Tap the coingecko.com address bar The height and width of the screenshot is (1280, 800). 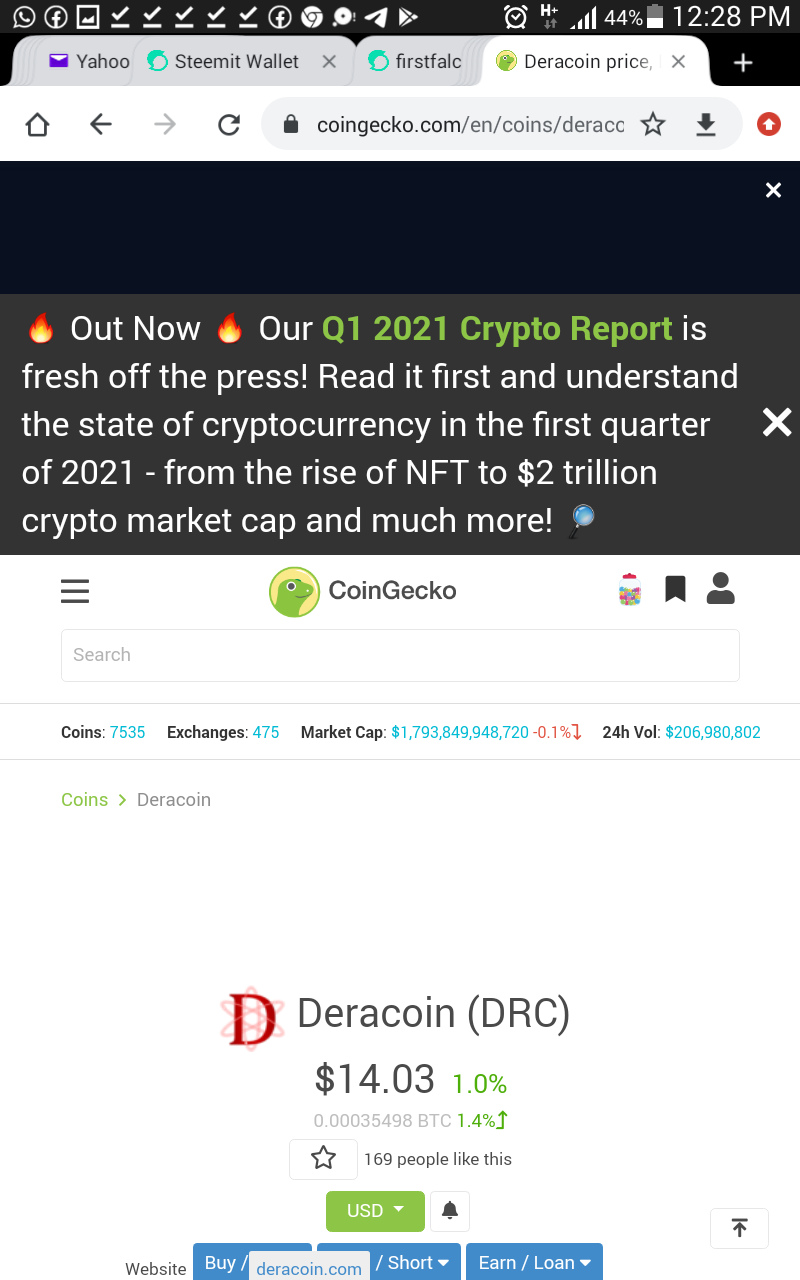click(470, 124)
